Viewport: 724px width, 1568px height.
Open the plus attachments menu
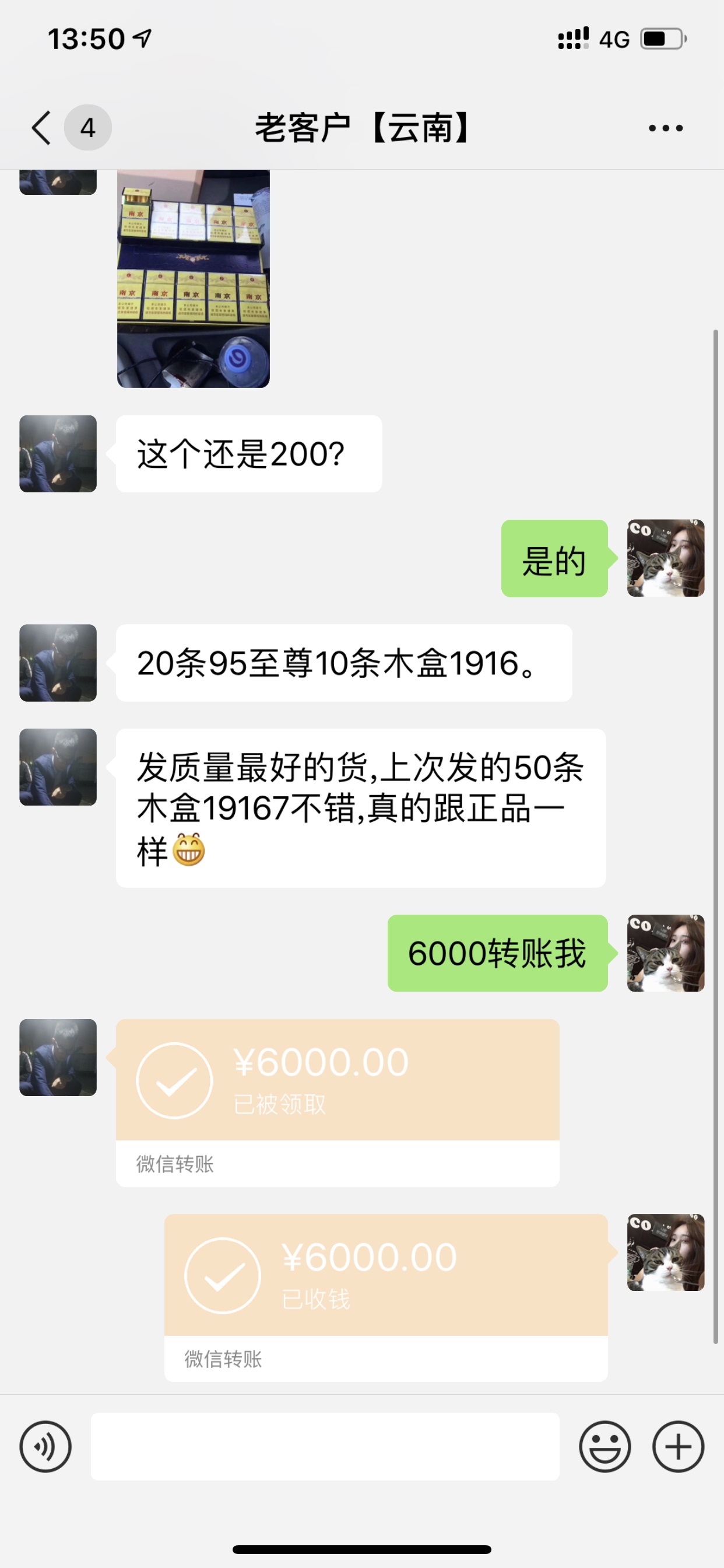pos(678,1446)
